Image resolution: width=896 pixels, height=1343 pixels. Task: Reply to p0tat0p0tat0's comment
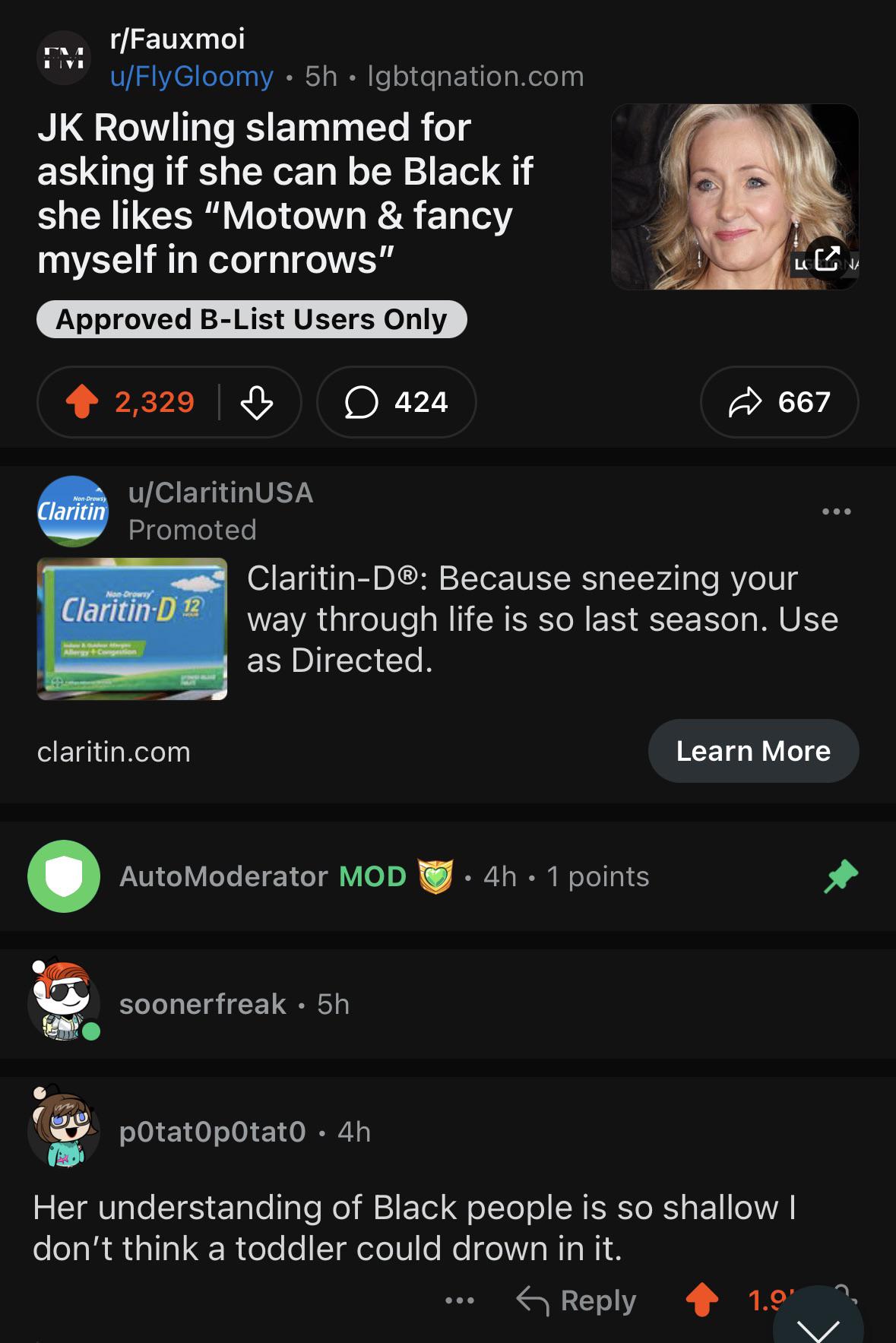pos(577,1300)
